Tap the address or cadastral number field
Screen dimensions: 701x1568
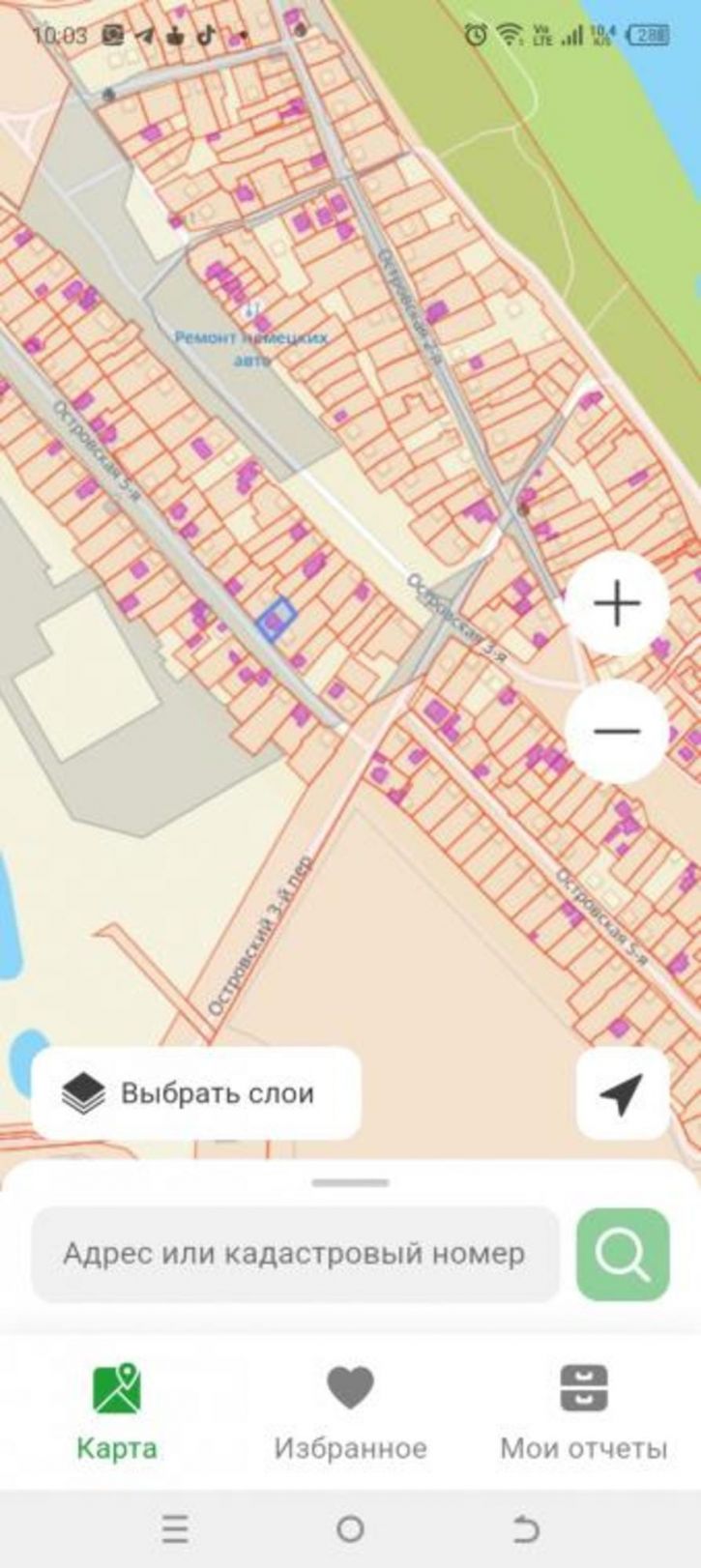[295, 1254]
